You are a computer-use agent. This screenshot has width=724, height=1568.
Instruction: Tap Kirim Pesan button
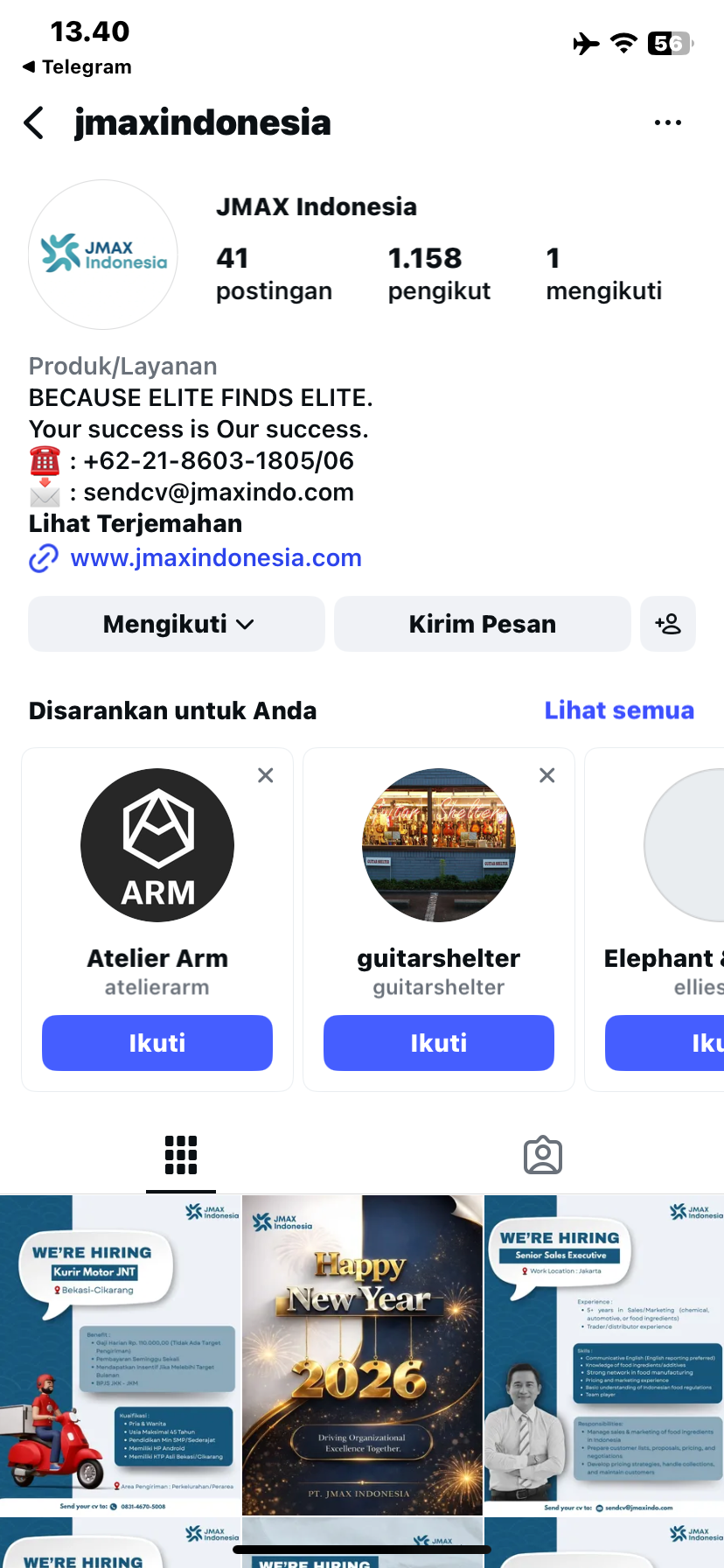pos(482,624)
